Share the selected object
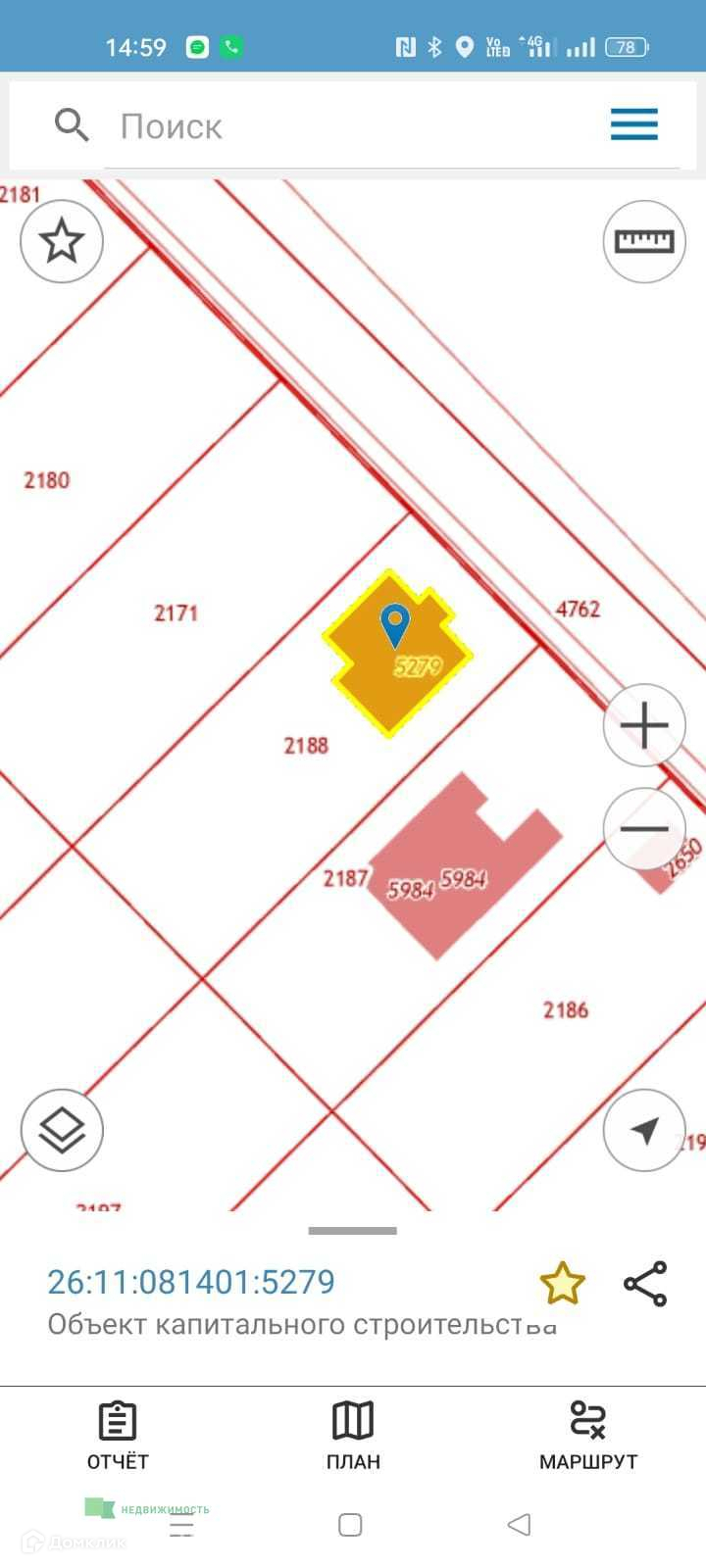This screenshot has width=706, height=1568. point(645,1284)
